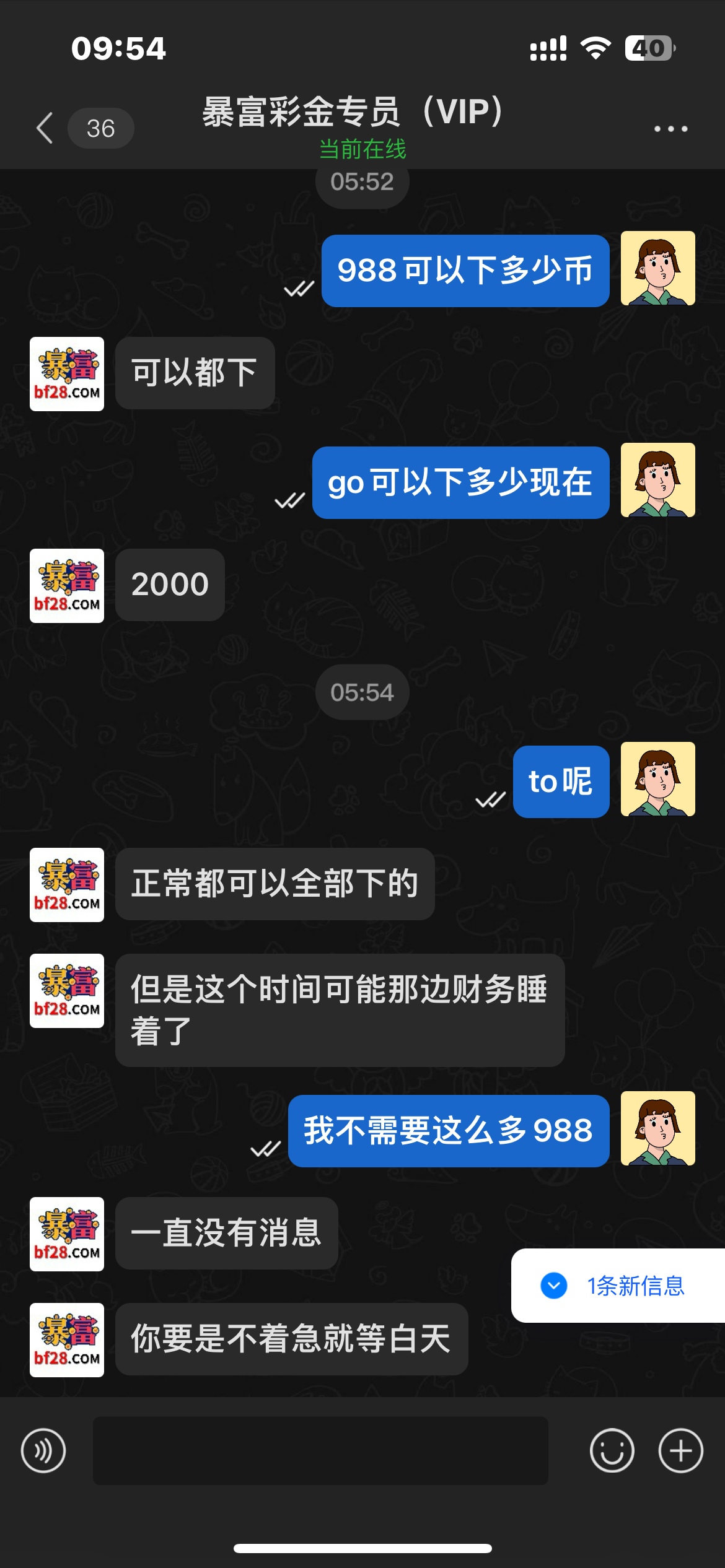The image size is (725, 1568).
Task: Open the plus attachment menu
Action: [x=680, y=1450]
